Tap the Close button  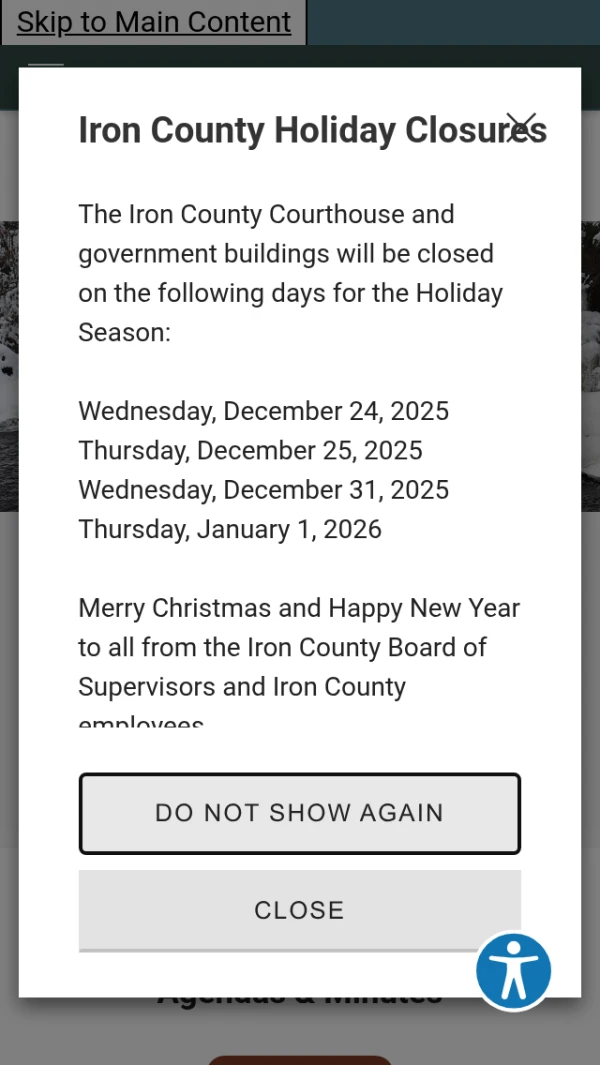coord(299,910)
